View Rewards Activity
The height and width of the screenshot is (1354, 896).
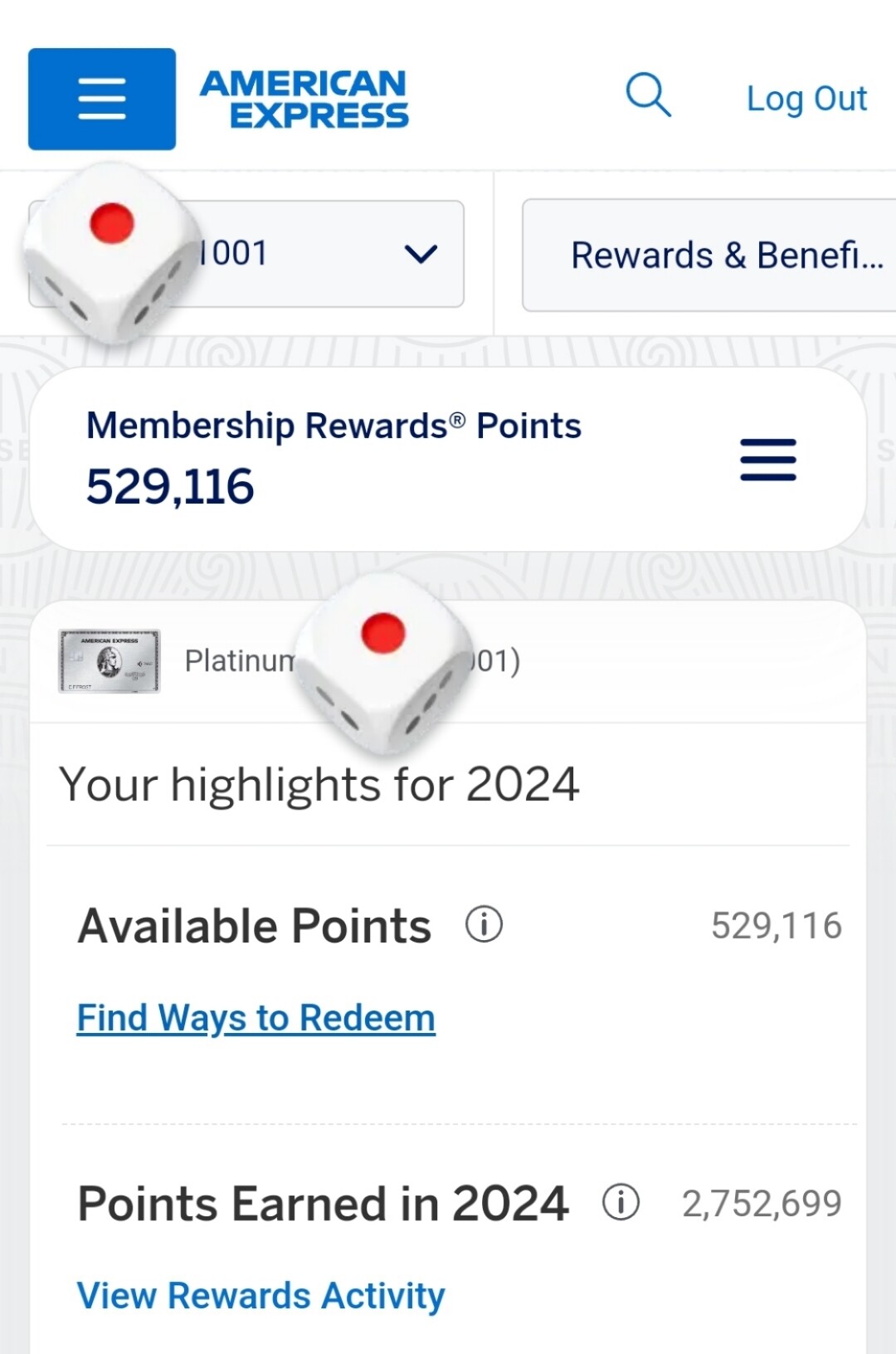click(261, 1295)
